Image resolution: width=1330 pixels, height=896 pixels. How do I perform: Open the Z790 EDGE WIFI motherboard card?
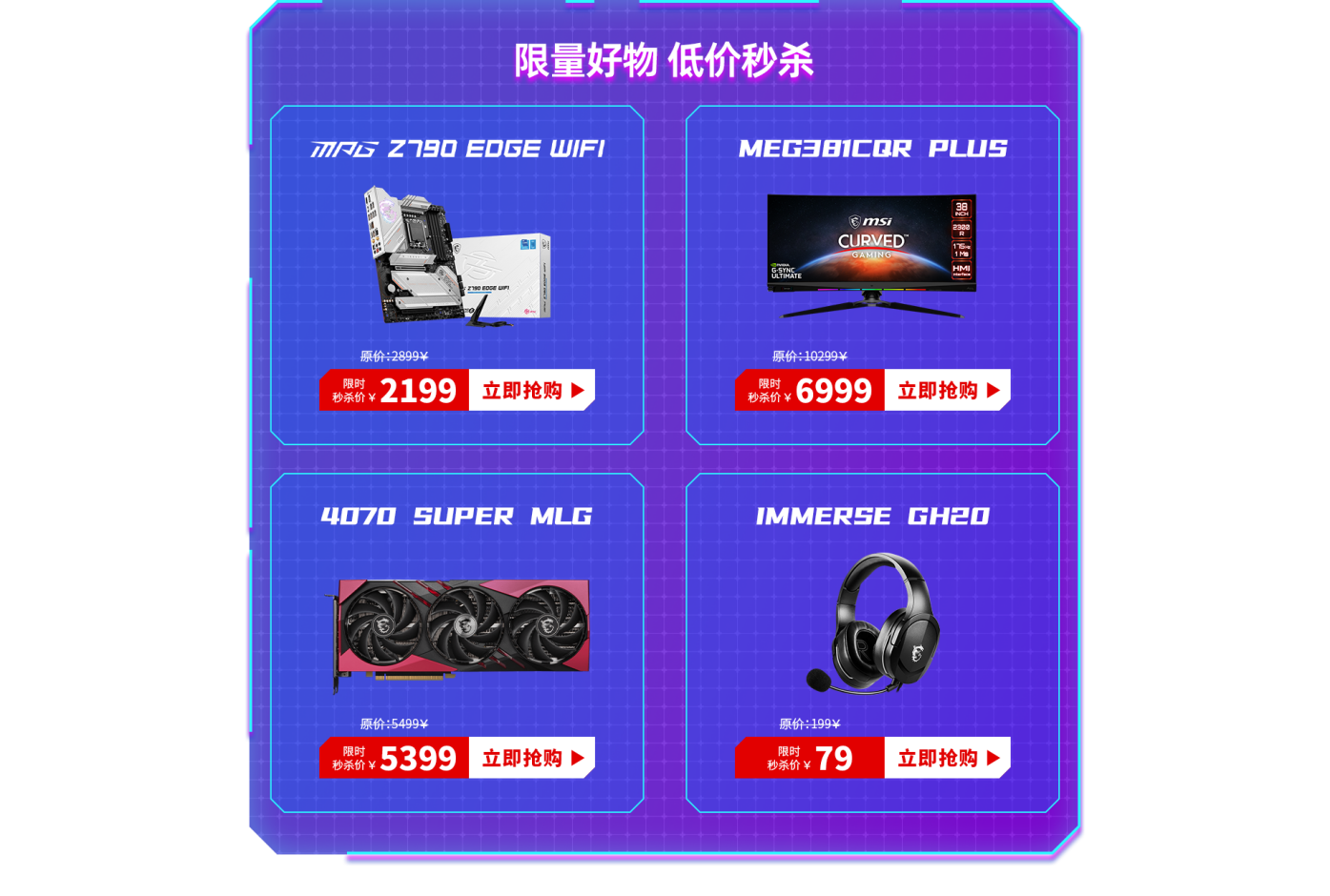point(458,255)
